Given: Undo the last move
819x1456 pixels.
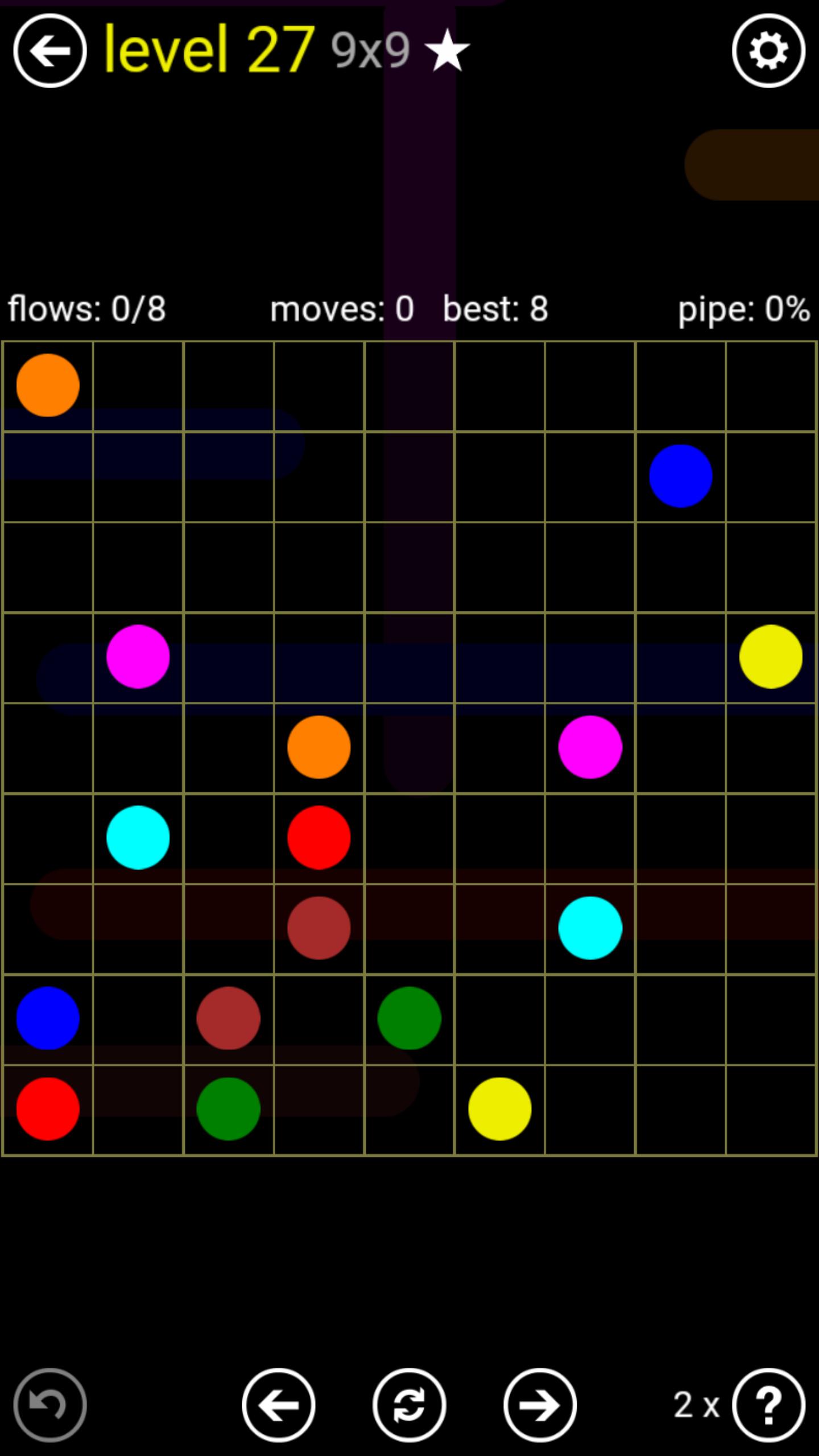Looking at the screenshot, I should pos(50,1405).
